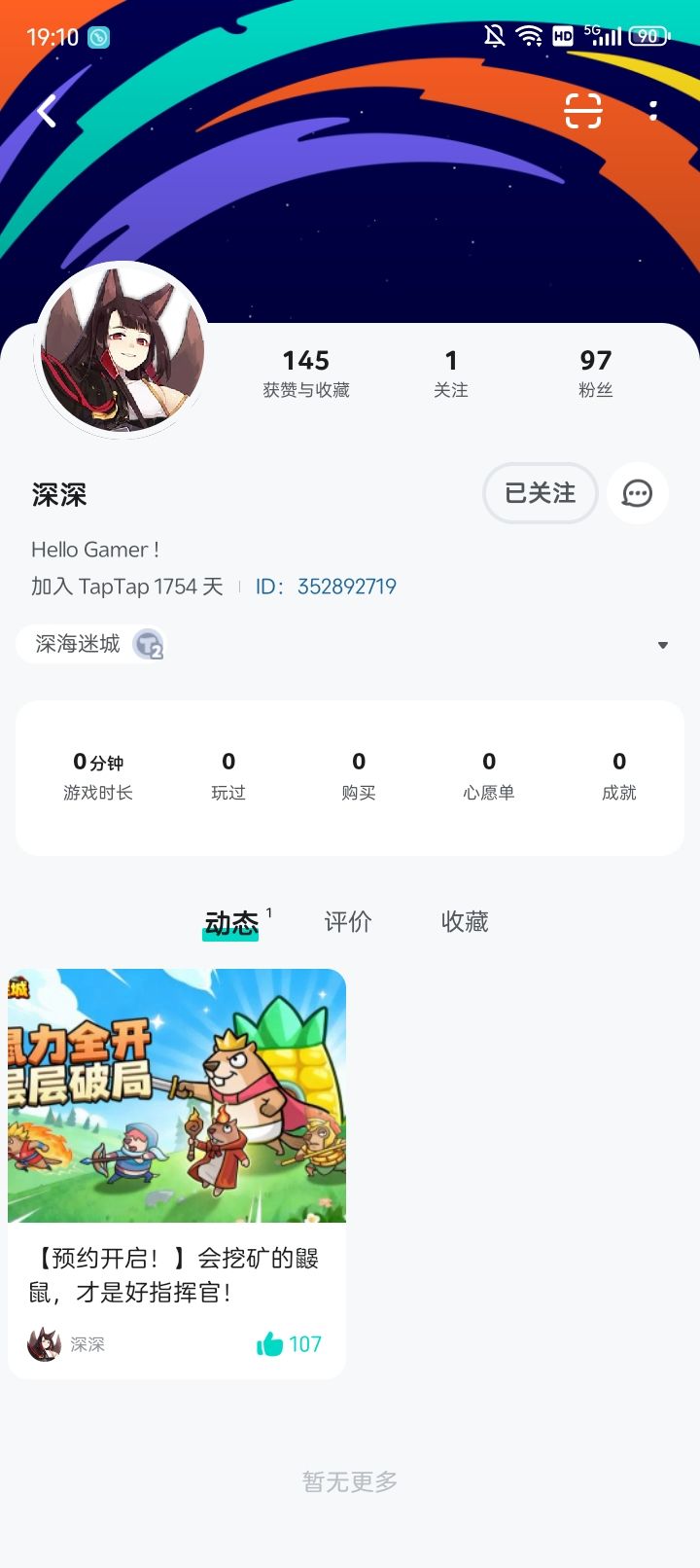The image size is (700, 1568).
Task: Open the 收藏 tab
Action: pyautogui.click(x=464, y=921)
